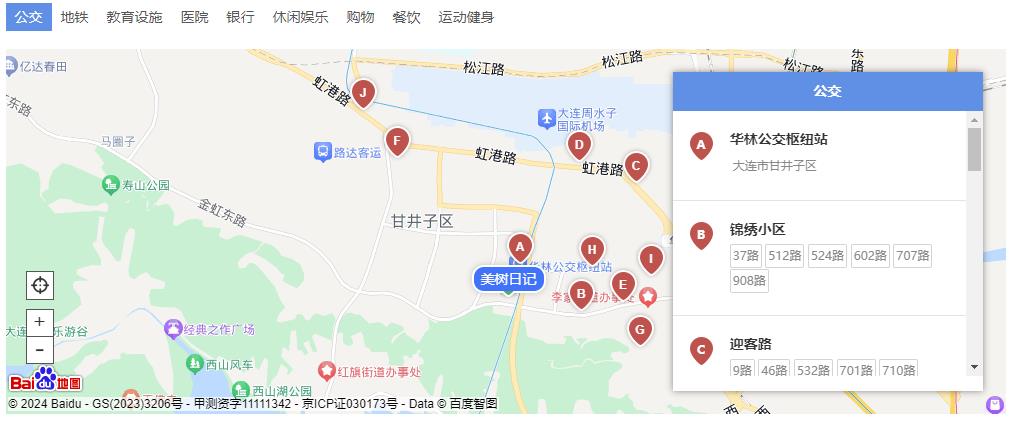This screenshot has height=422, width=1024.
Task: Tap map marker D near the airport
Action: (578, 144)
